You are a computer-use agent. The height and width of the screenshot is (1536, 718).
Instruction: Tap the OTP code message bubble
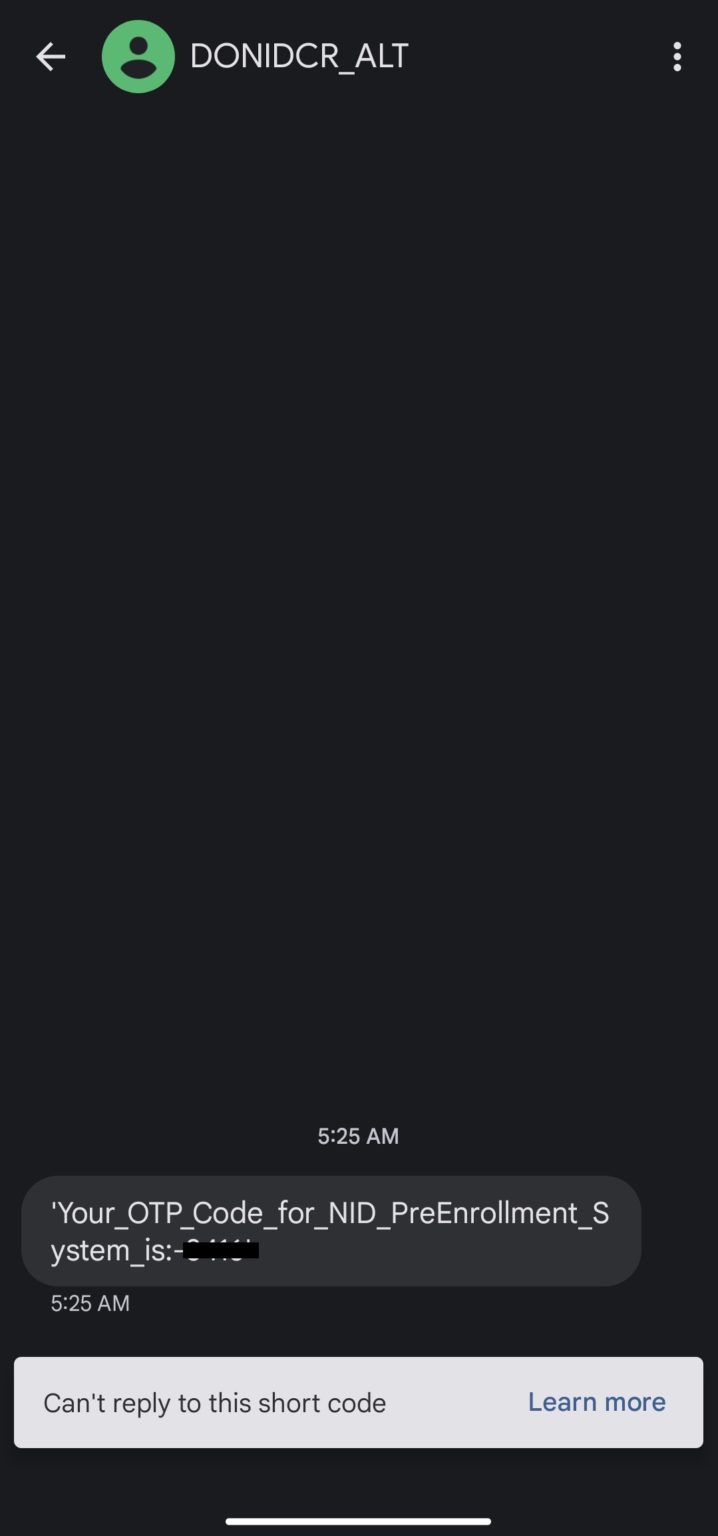[330, 1231]
